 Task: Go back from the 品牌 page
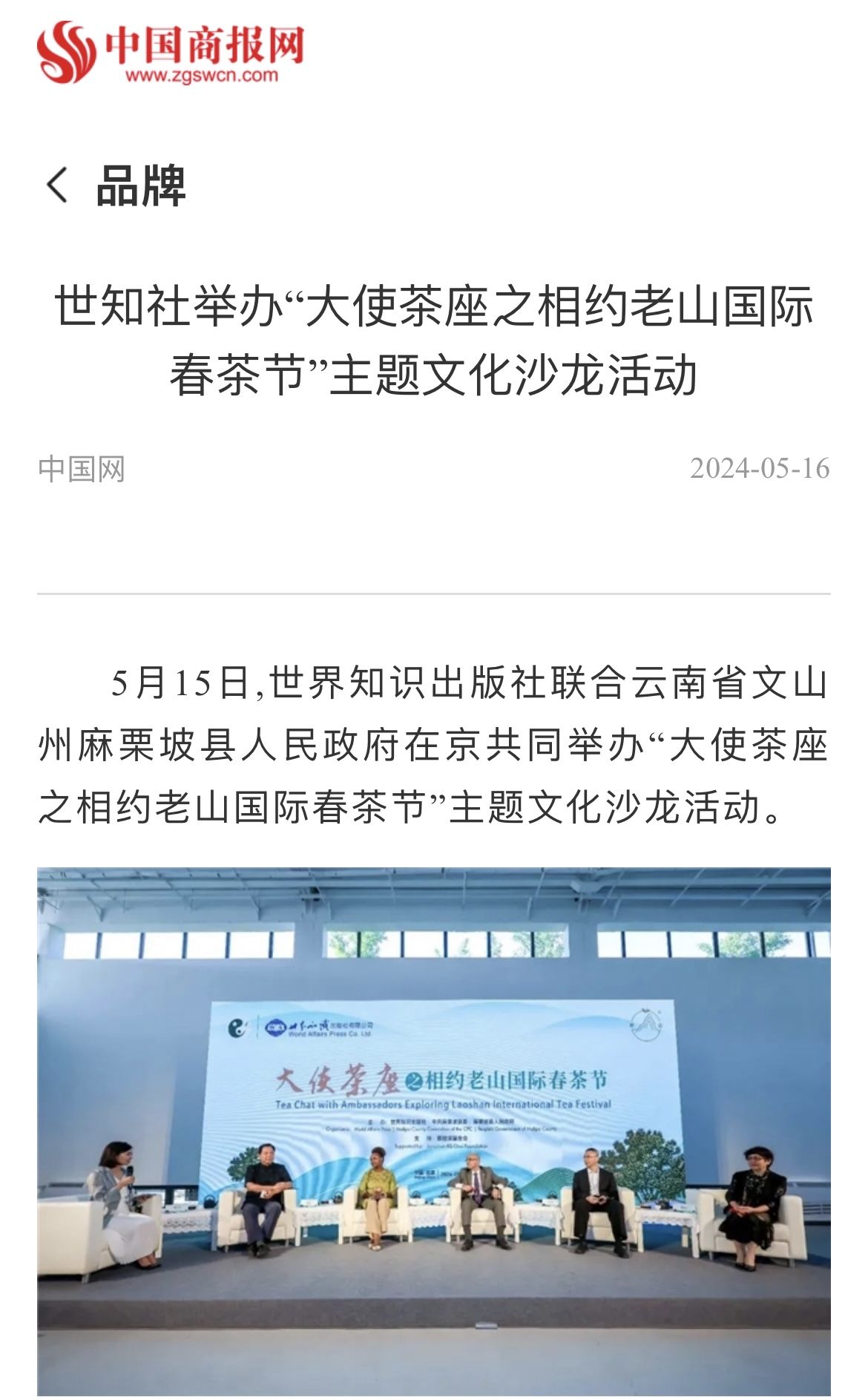point(57,185)
